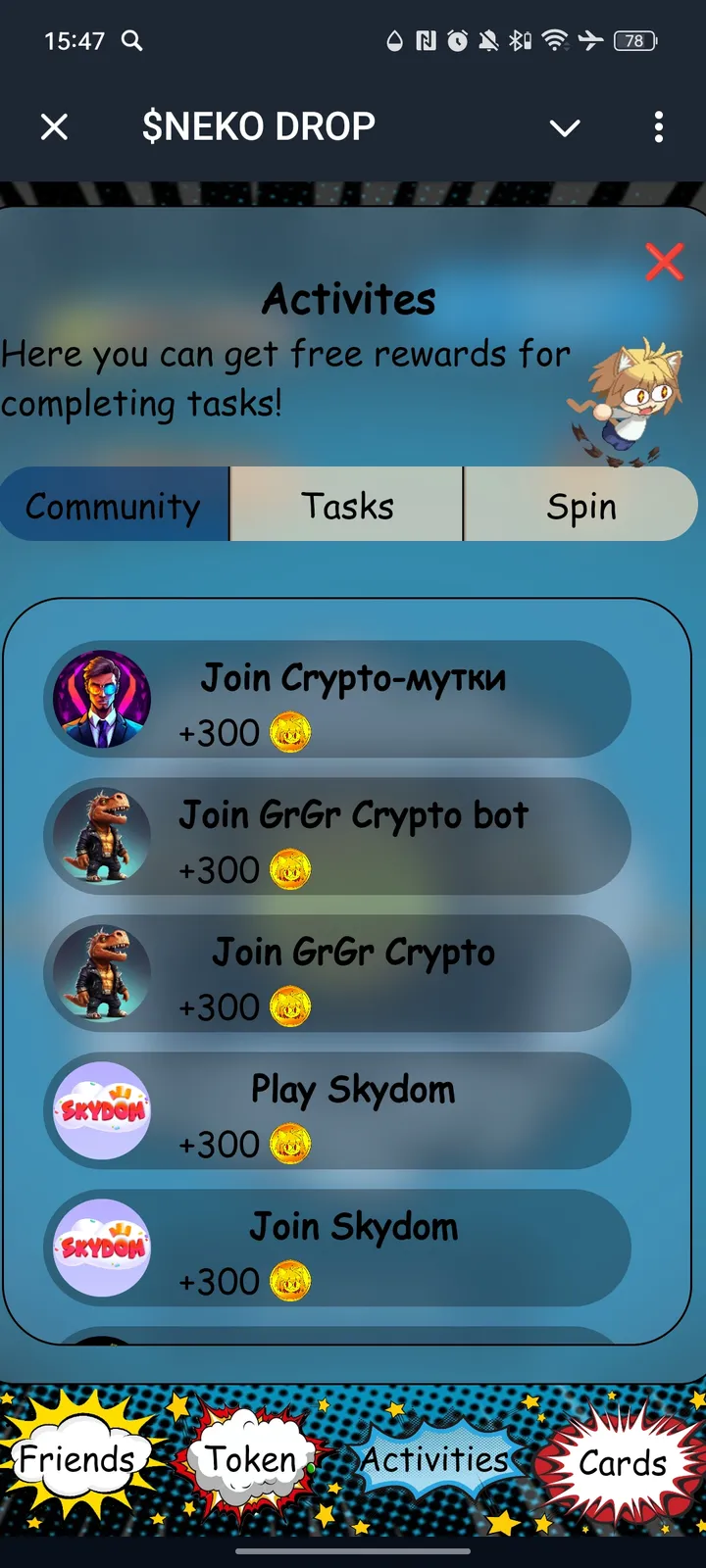The image size is (706, 1568).
Task: Open the three-dot overflow menu
Action: click(658, 126)
